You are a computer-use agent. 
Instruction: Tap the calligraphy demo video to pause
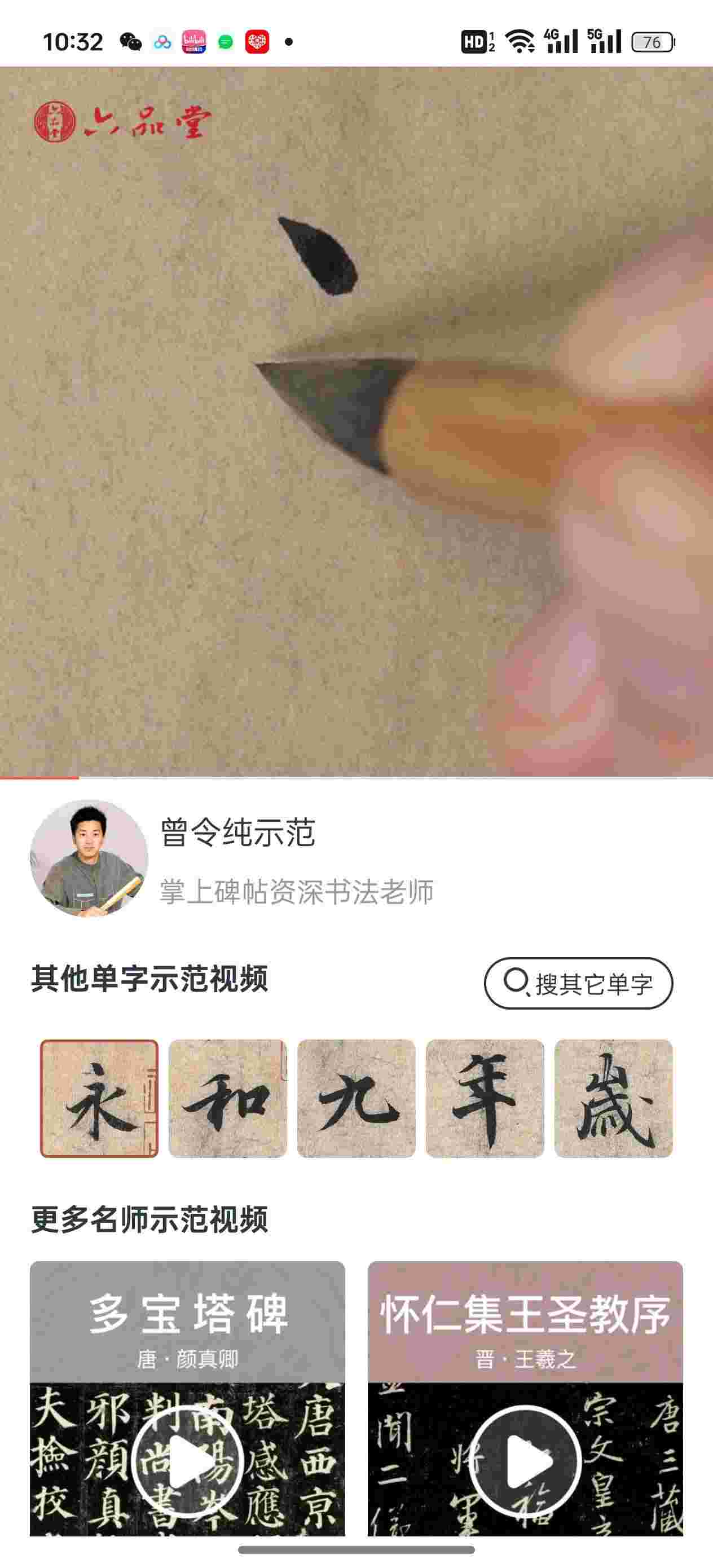[x=356, y=421]
